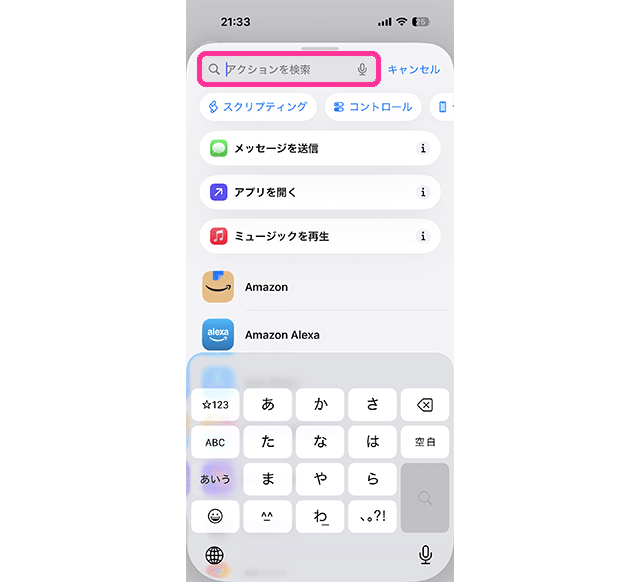Select the コントロール chip

pyautogui.click(x=372, y=107)
